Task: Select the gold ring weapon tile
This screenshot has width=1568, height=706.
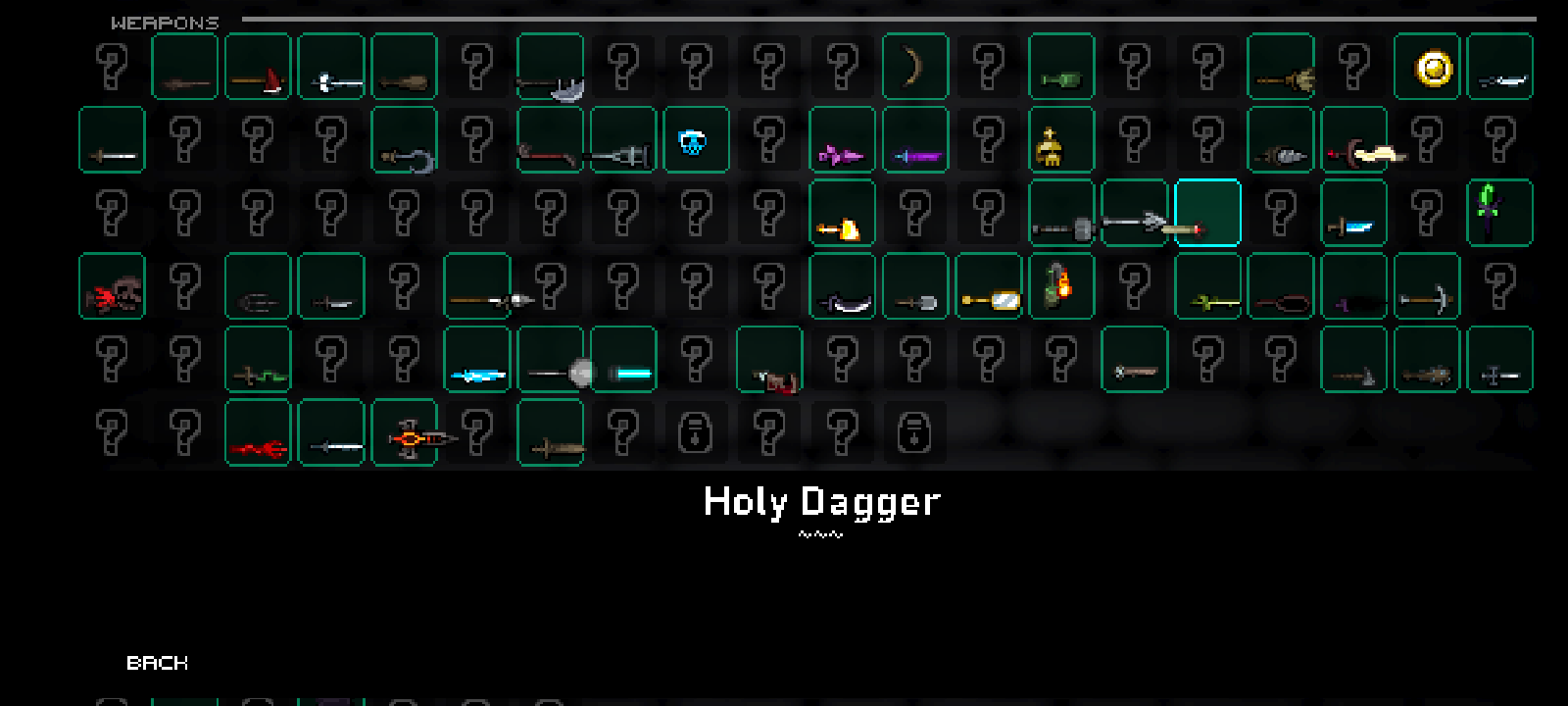Action: (1427, 67)
